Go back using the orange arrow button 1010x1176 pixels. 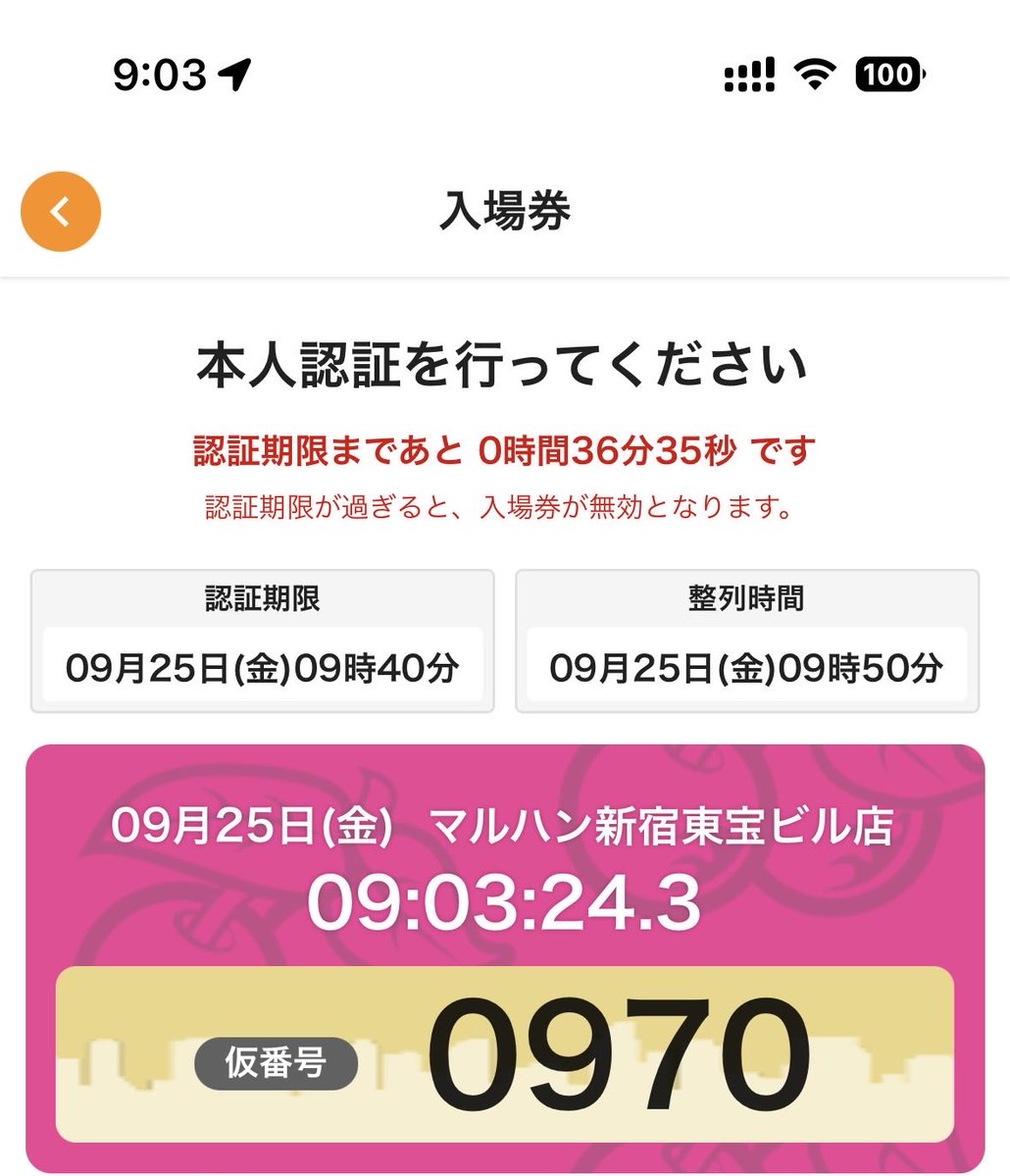[x=61, y=212]
